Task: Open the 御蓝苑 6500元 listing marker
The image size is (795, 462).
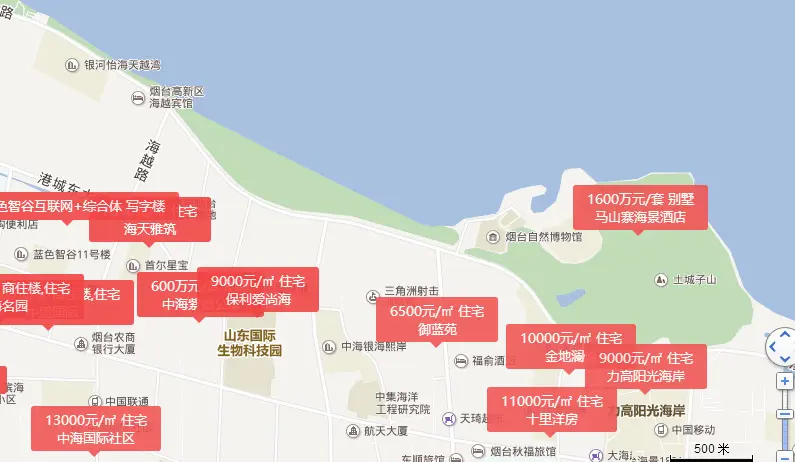Action: pos(436,320)
